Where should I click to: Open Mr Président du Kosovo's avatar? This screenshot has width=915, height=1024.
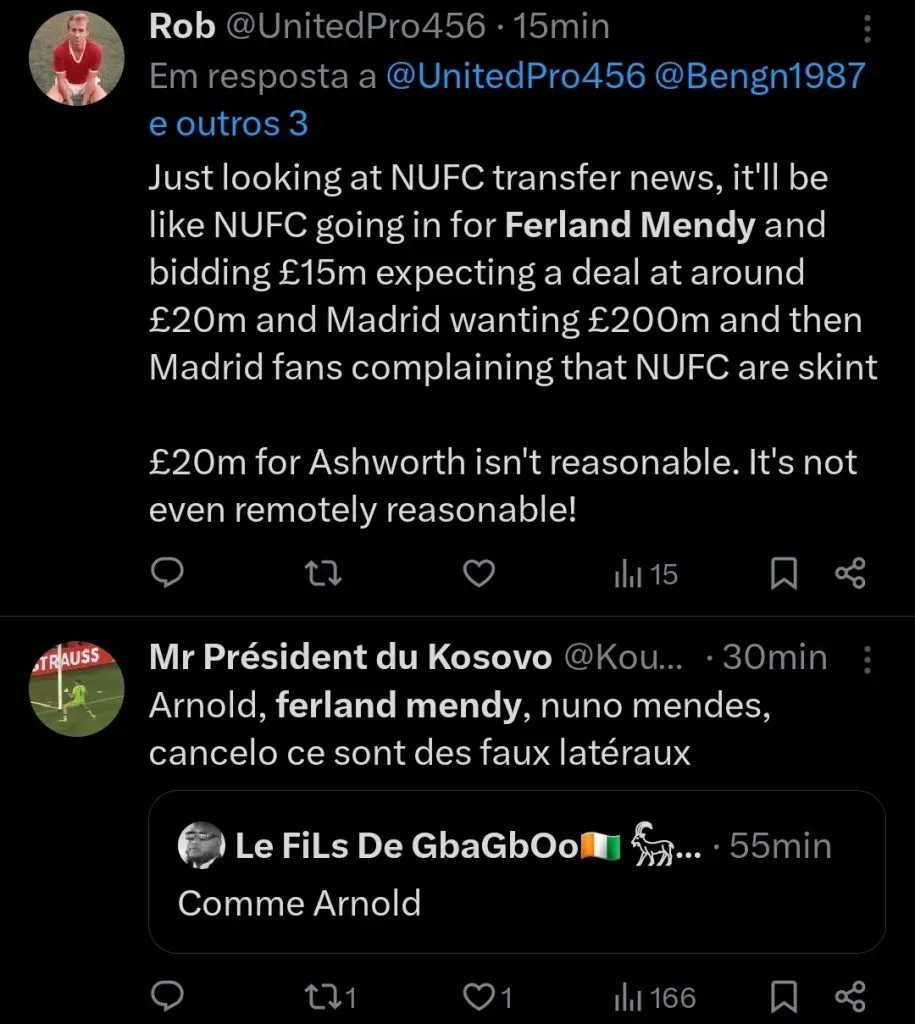76,692
